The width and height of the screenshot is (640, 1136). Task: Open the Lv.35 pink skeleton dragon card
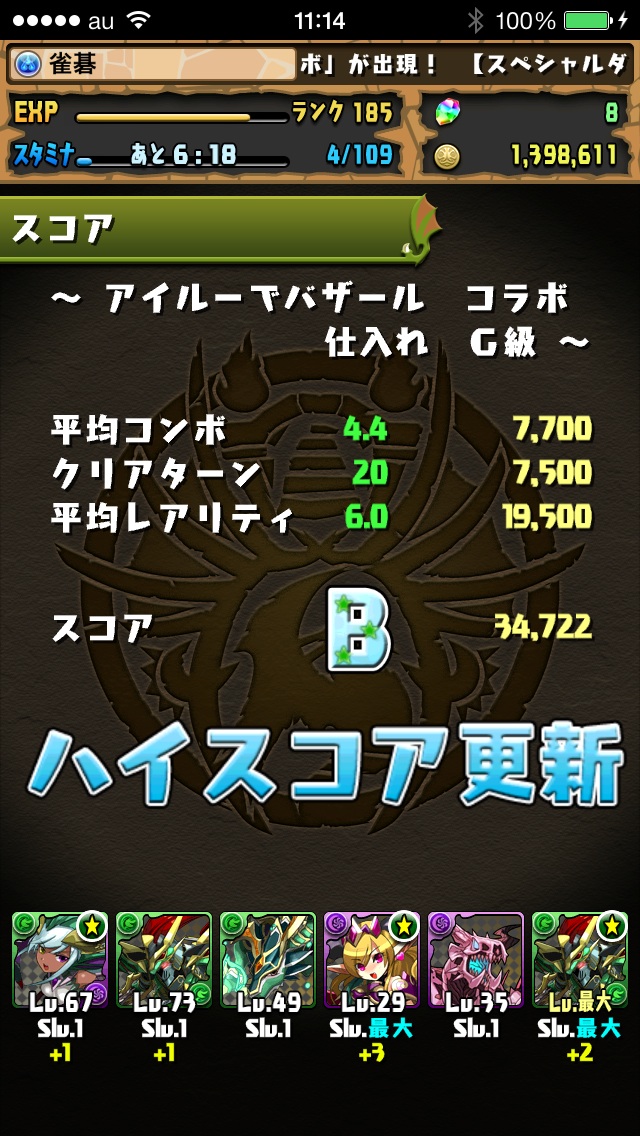pyautogui.click(x=475, y=958)
